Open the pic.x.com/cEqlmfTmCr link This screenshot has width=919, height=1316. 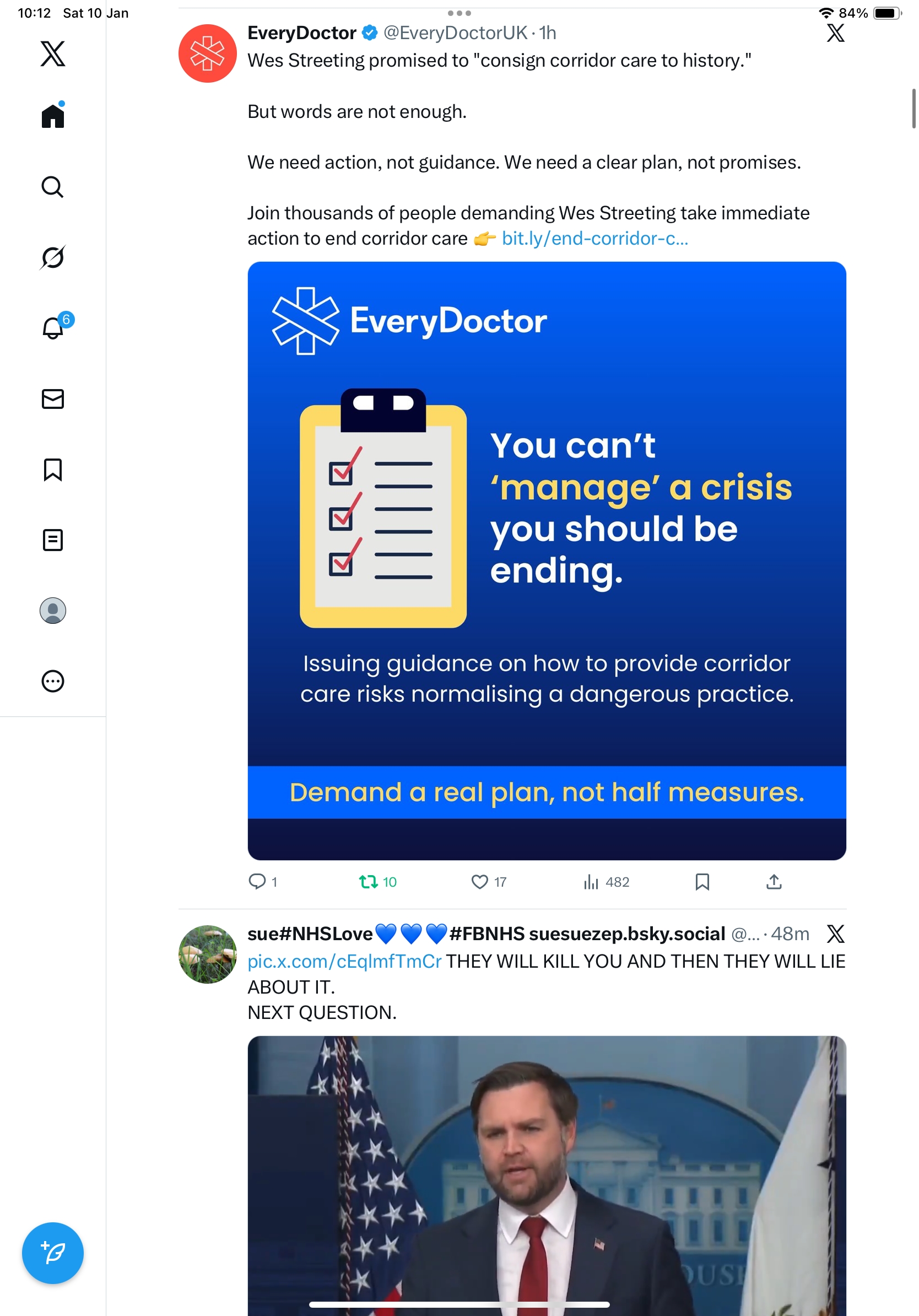coord(344,961)
